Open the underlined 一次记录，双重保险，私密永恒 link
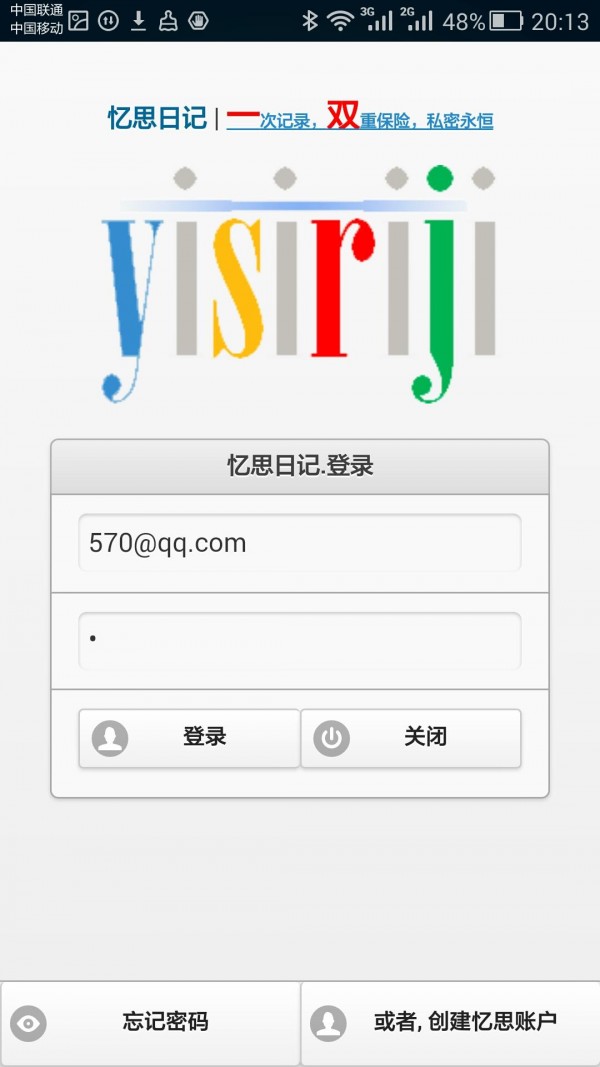The height and width of the screenshot is (1067, 600). click(x=360, y=121)
